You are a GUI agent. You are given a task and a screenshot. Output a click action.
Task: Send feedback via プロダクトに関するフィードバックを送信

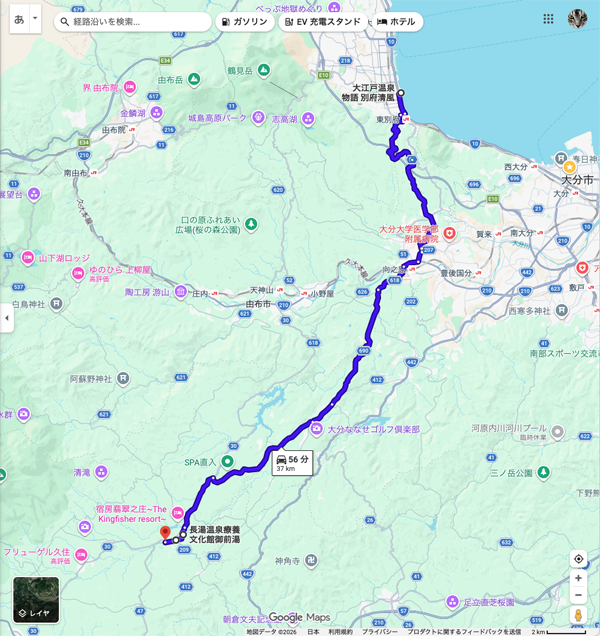coord(463,631)
